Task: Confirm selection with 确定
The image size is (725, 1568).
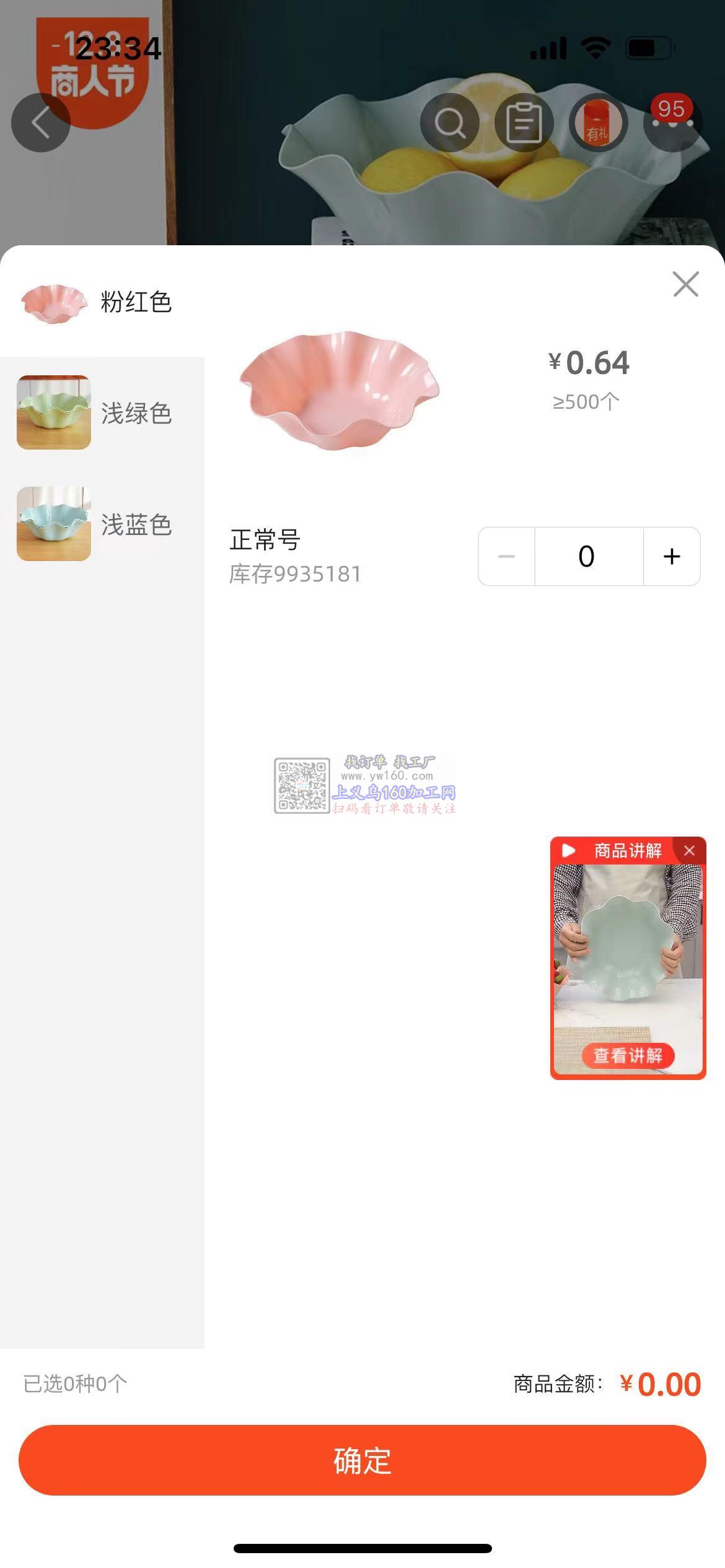Action: coord(362,1461)
